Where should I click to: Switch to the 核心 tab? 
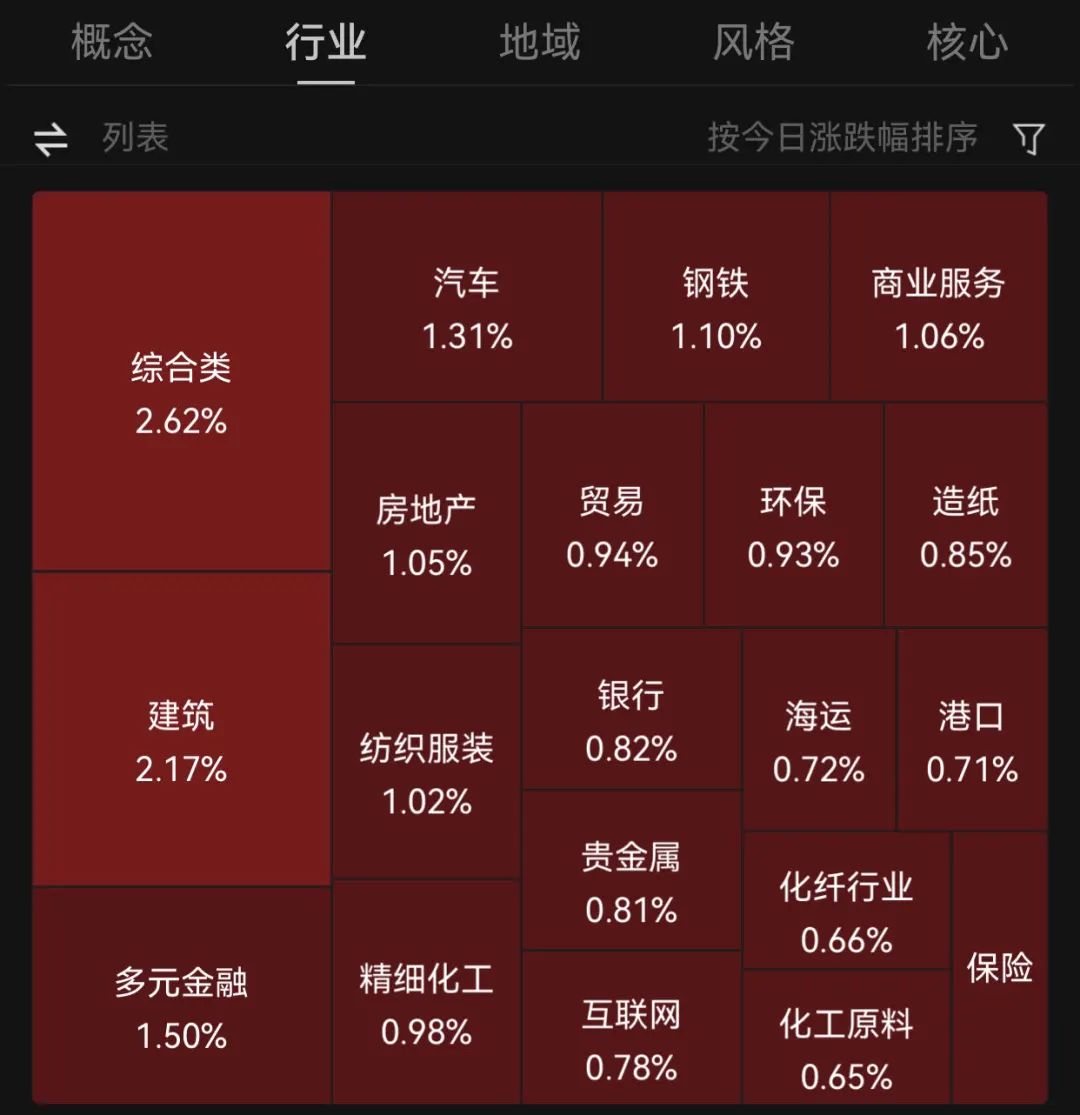pos(967,44)
